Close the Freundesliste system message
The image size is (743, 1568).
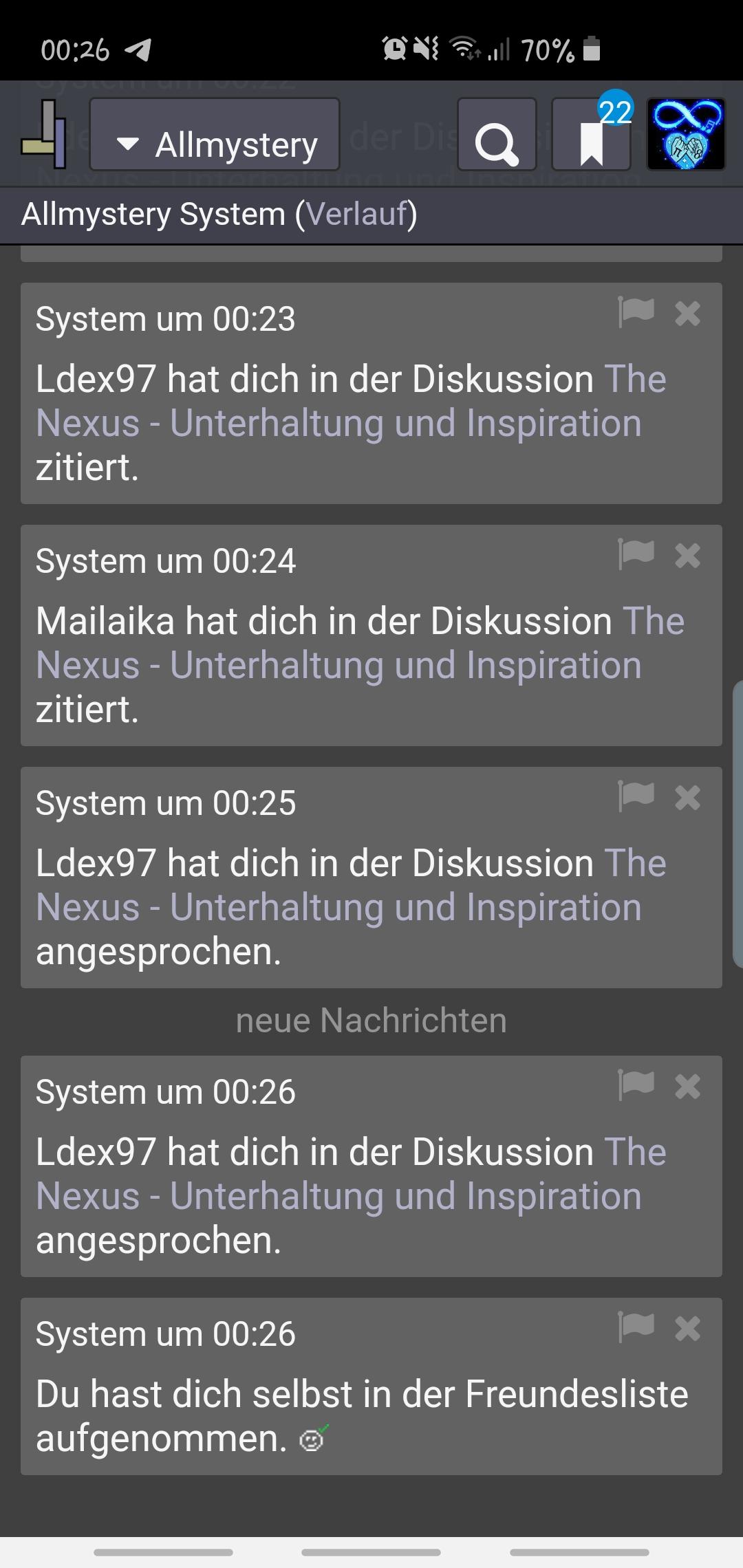(x=687, y=1329)
